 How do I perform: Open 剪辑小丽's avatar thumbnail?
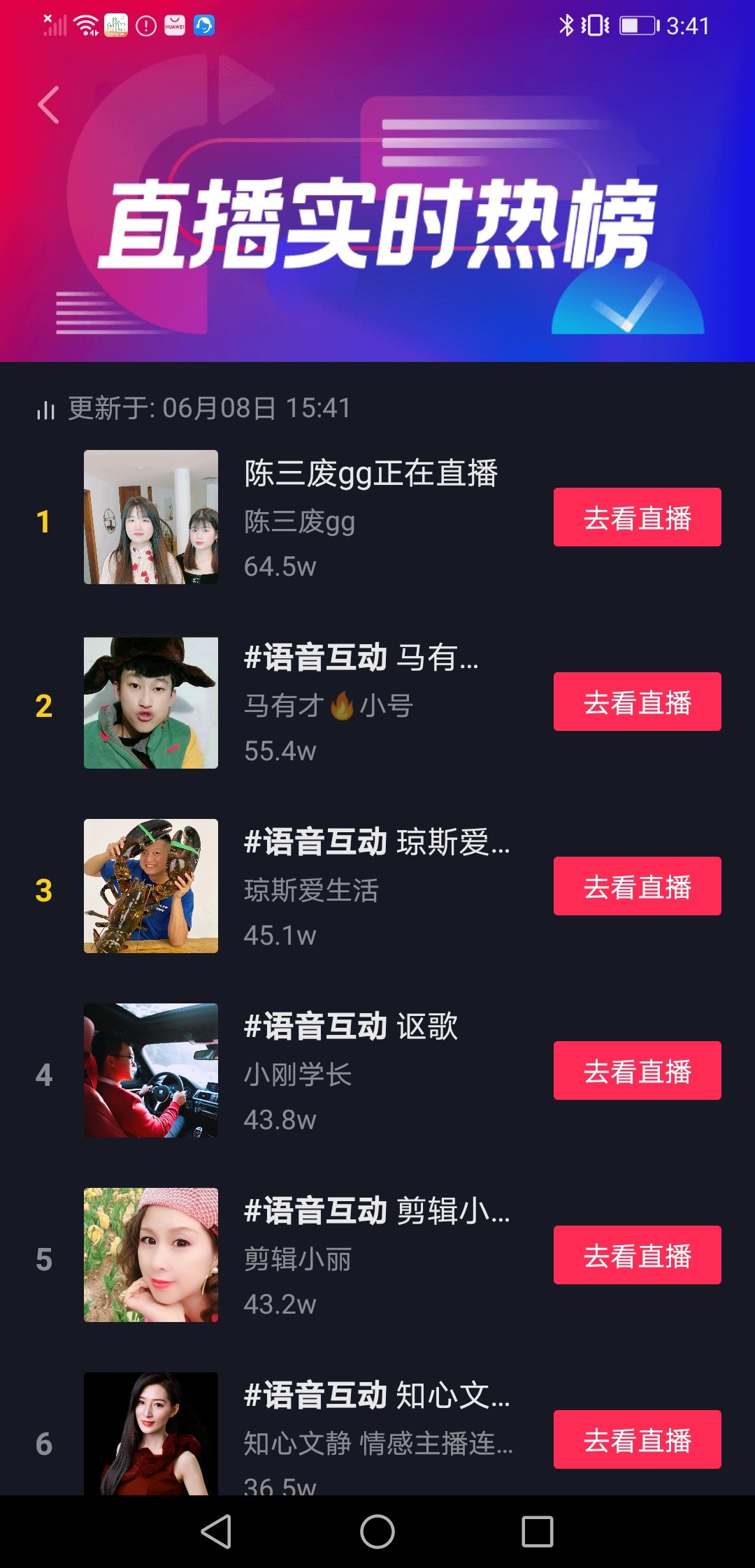pos(151,1255)
